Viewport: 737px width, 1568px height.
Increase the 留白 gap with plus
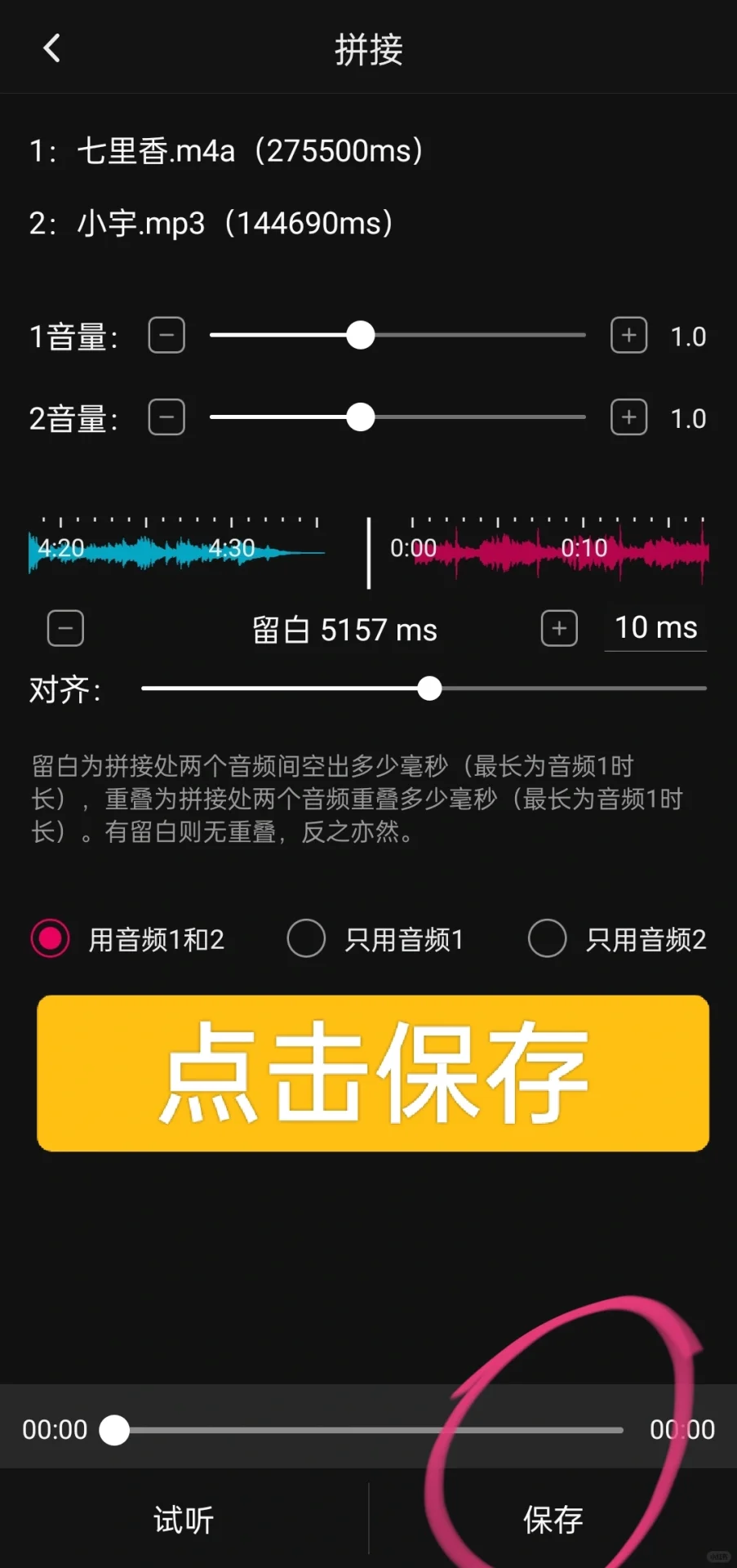click(x=559, y=629)
